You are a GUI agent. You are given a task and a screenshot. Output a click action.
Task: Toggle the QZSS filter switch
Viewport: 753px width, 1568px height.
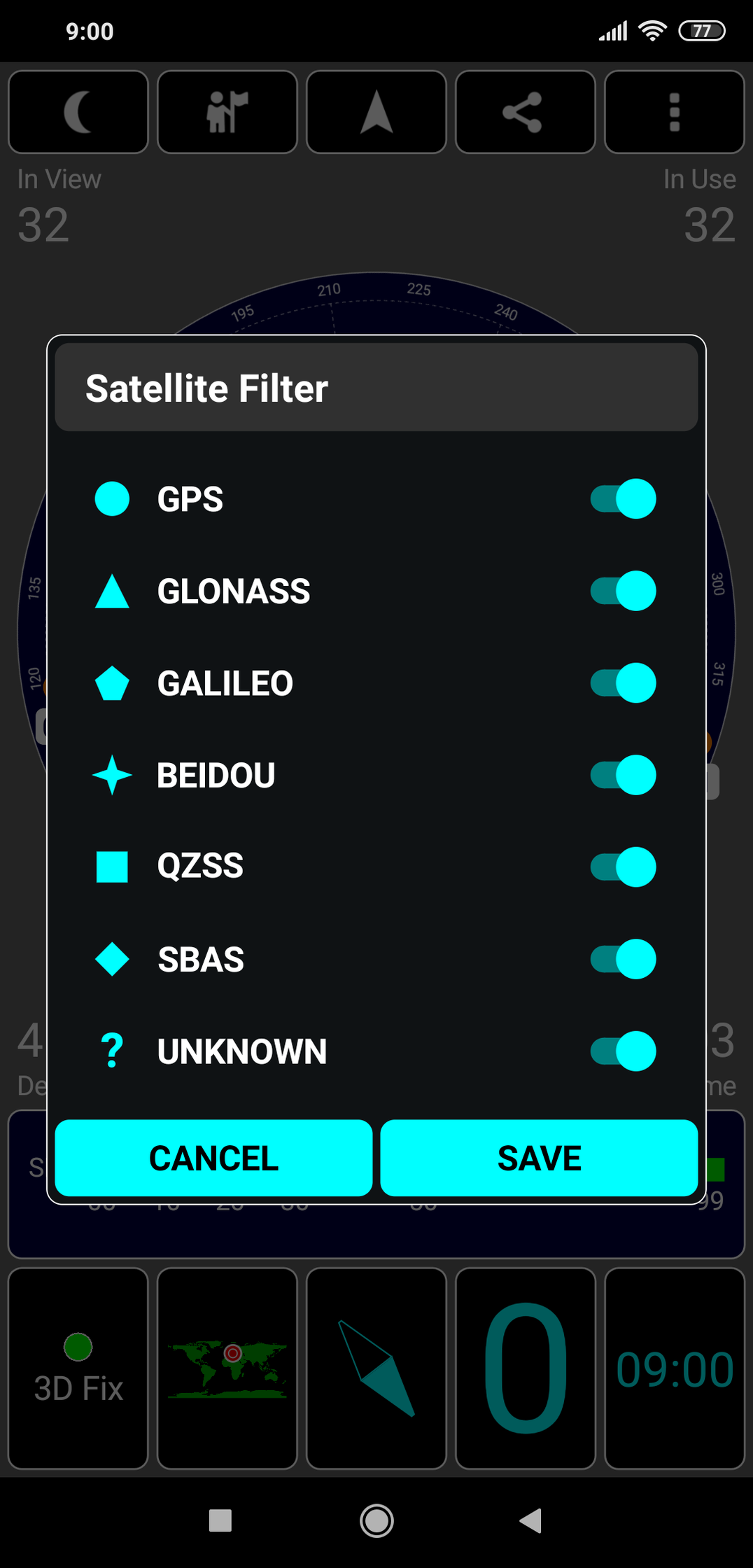coord(623,867)
